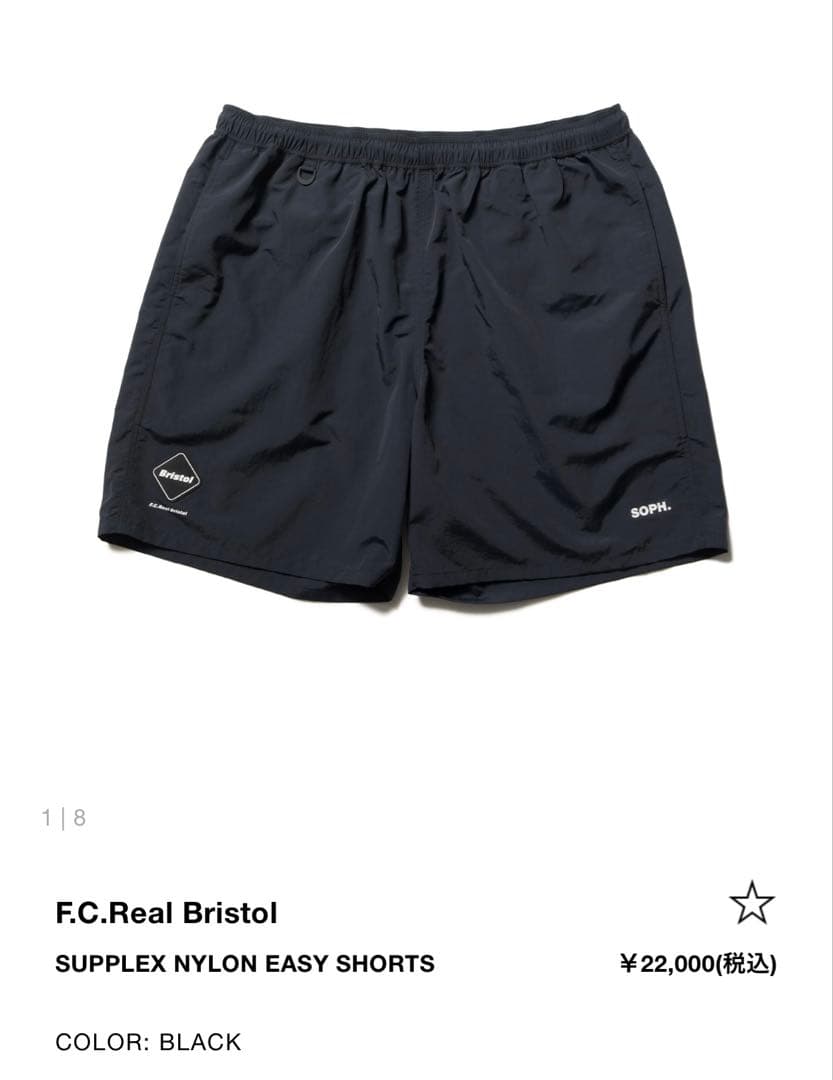Tap the Bristol emblem patch on the shorts

click(x=178, y=477)
